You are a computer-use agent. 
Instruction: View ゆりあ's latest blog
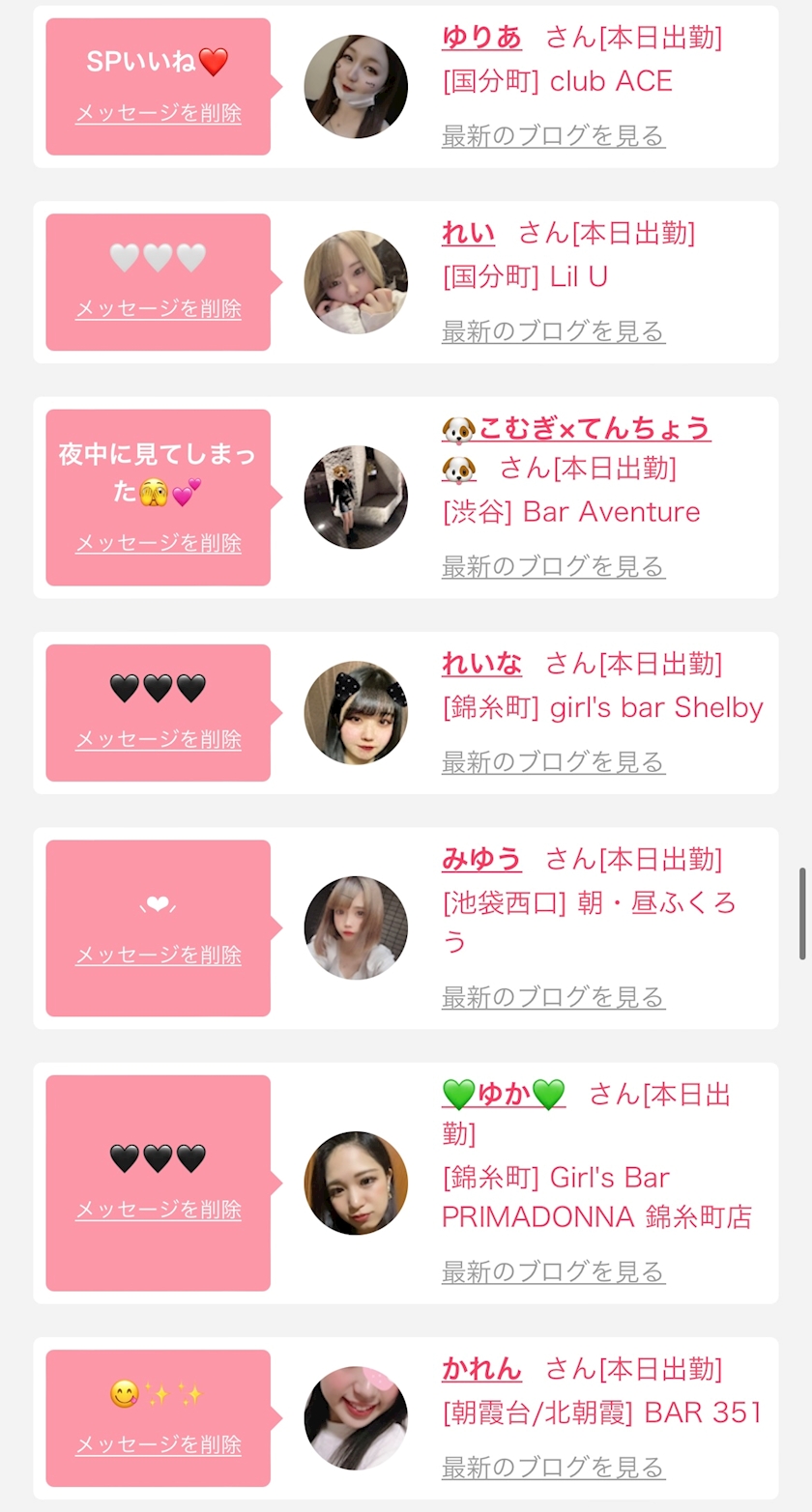[553, 136]
